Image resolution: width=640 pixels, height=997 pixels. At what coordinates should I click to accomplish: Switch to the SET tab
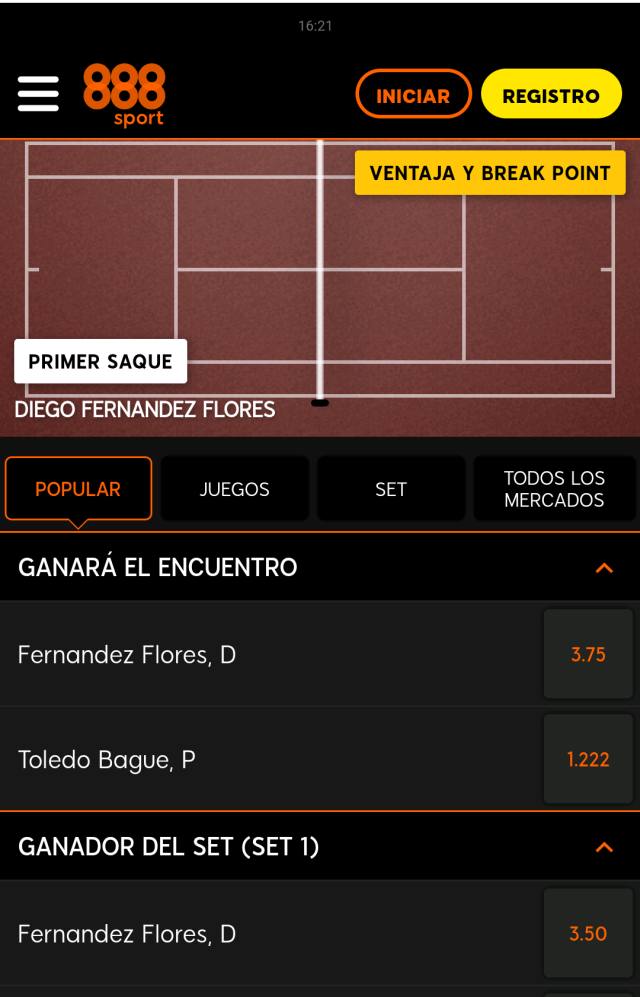click(x=391, y=489)
